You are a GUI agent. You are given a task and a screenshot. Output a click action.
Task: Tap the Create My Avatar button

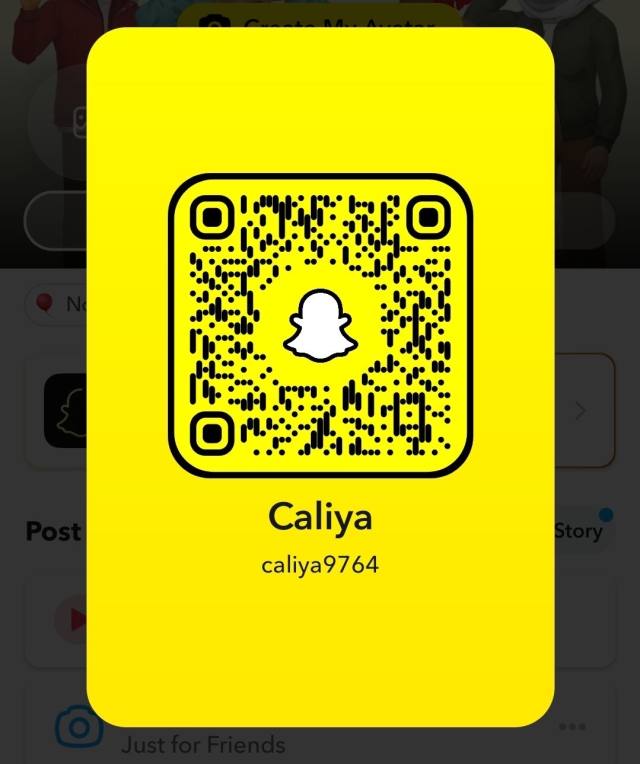click(318, 18)
